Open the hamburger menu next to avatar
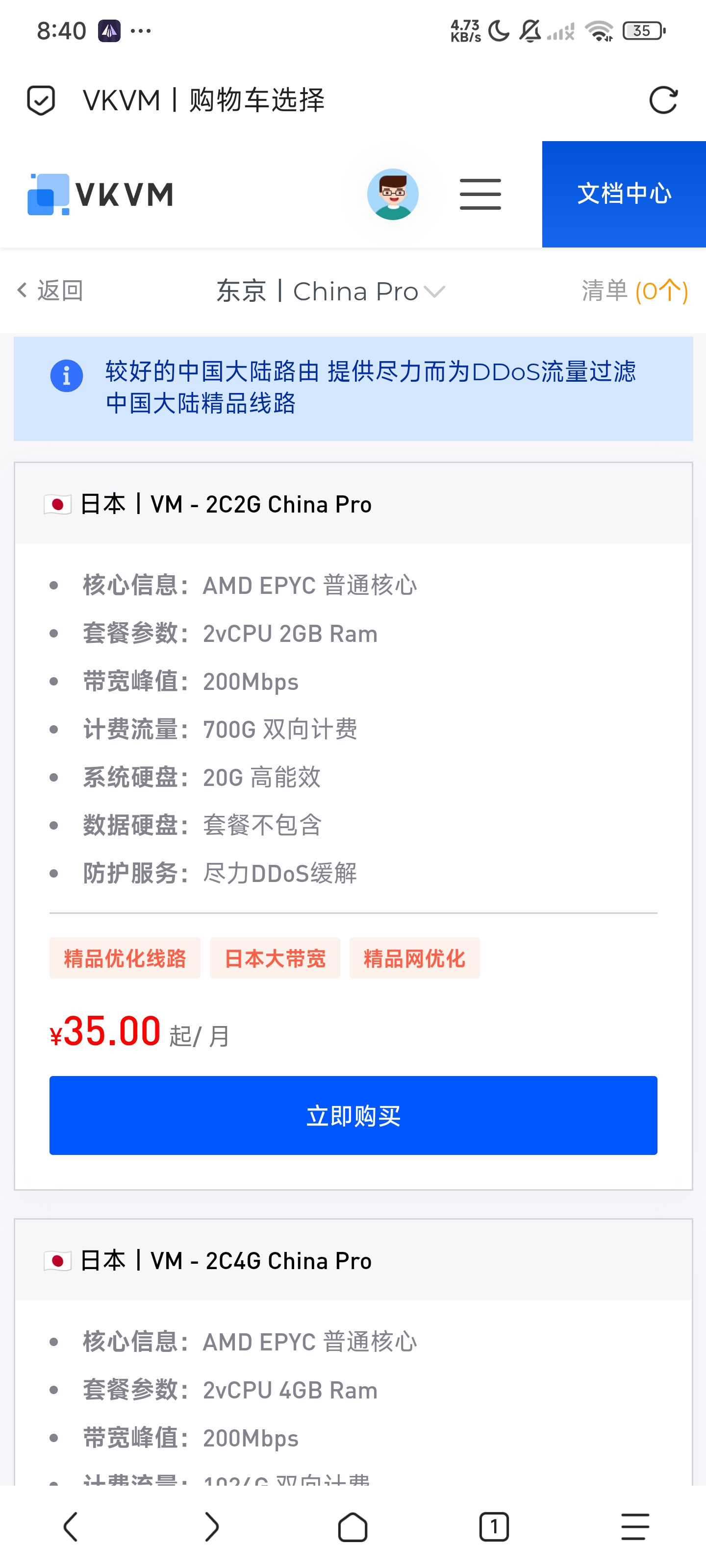Screen dimensions: 706x1568 [480, 194]
